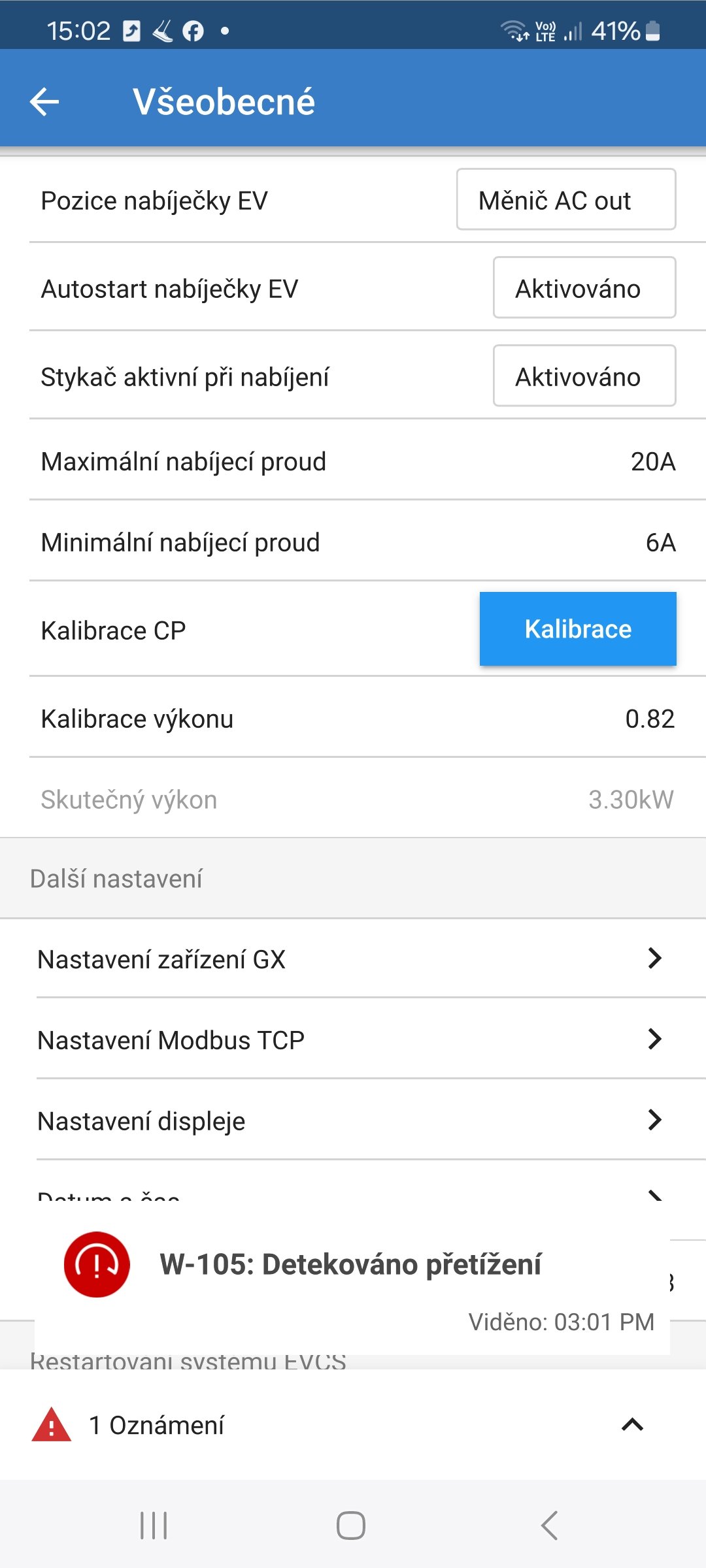Edit Maximální nabíjecí proud value

652,462
